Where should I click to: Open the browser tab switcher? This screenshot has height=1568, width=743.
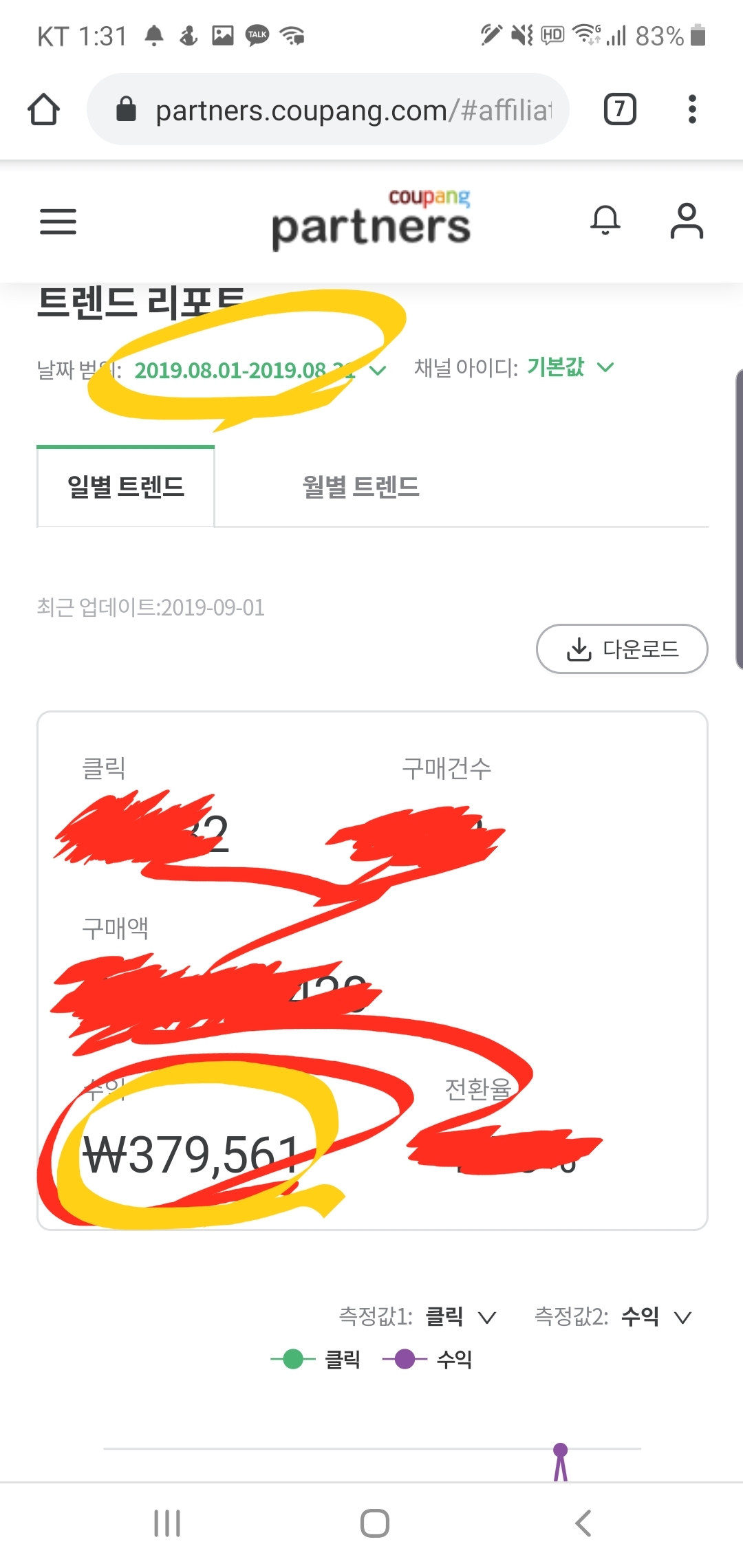(x=620, y=109)
